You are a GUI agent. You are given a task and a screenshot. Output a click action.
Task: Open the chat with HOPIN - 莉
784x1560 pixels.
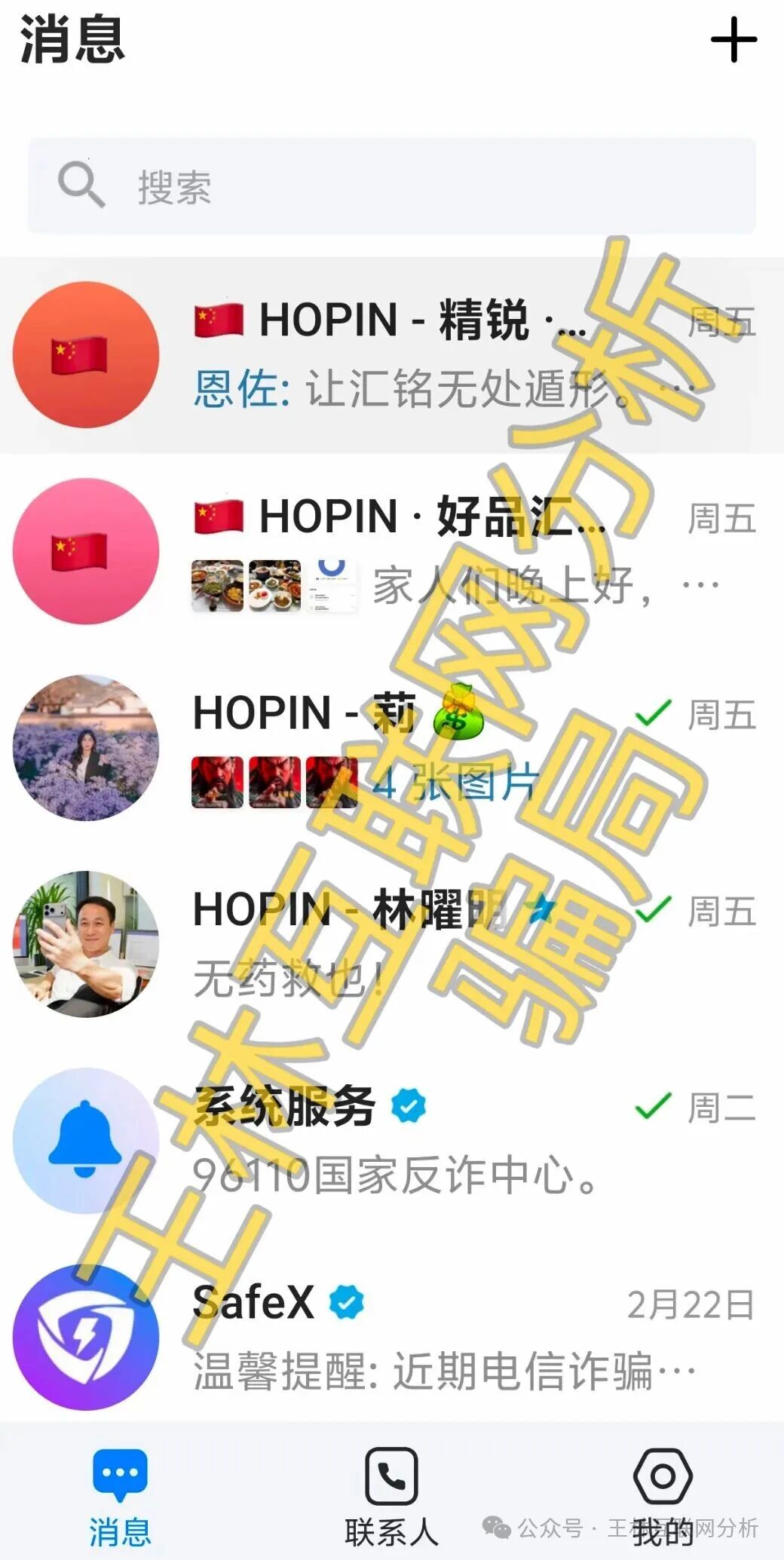click(x=392, y=748)
